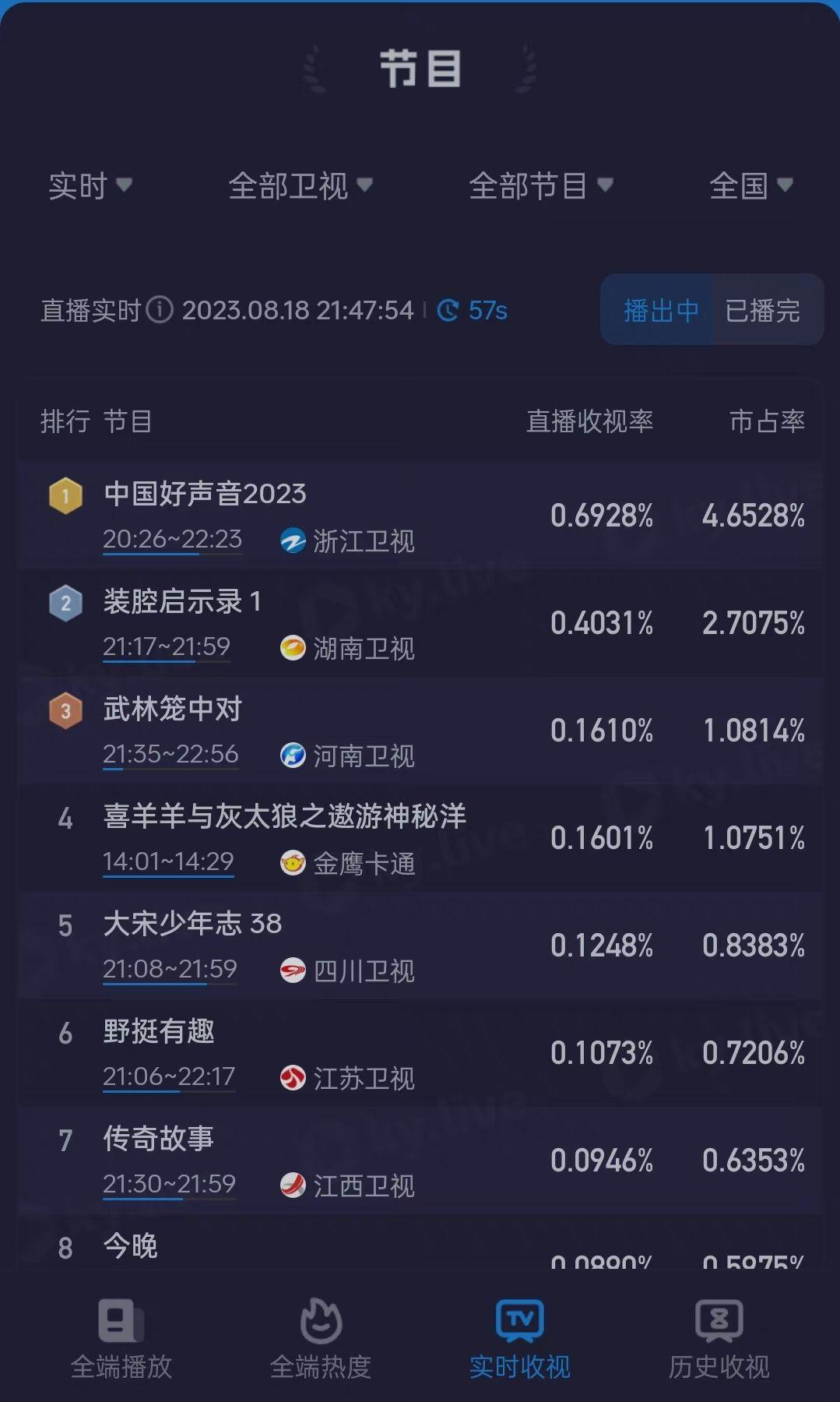The width and height of the screenshot is (840, 1402).
Task: Open the info tooltip beside 直播实时
Action: [x=160, y=310]
